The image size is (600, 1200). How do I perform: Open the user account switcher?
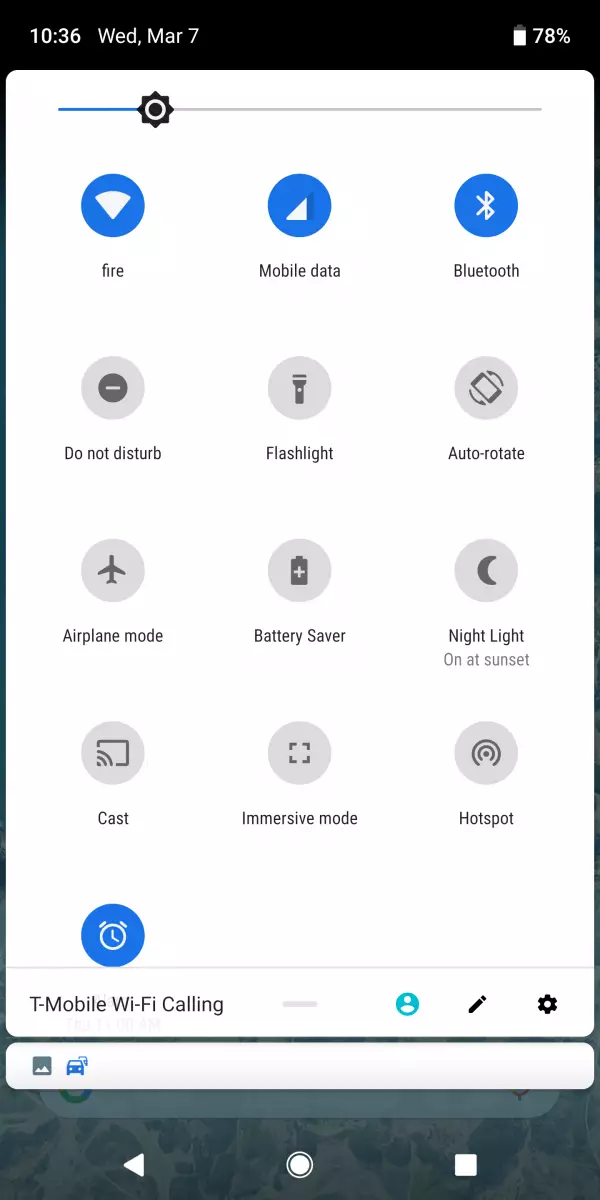point(407,1004)
